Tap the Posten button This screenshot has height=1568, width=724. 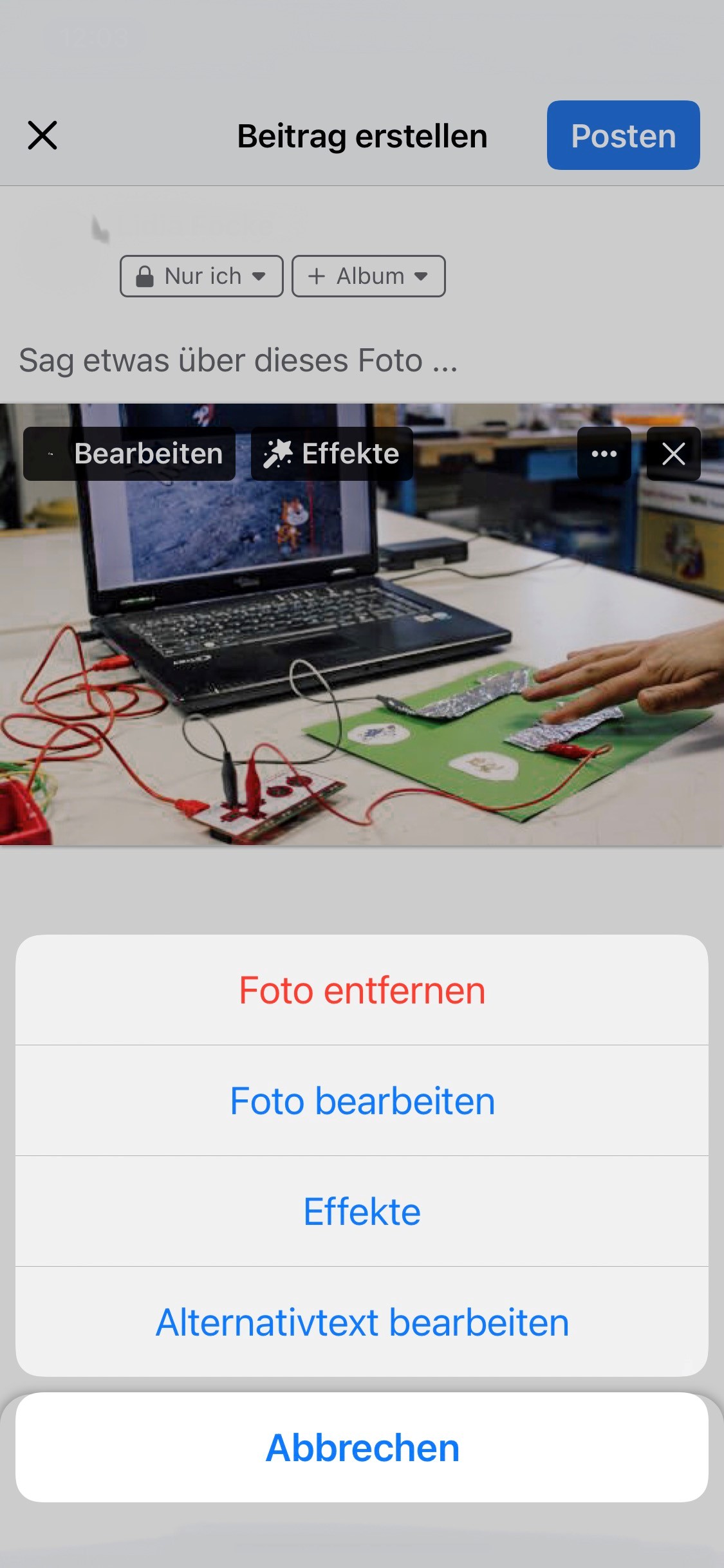pyautogui.click(x=623, y=135)
